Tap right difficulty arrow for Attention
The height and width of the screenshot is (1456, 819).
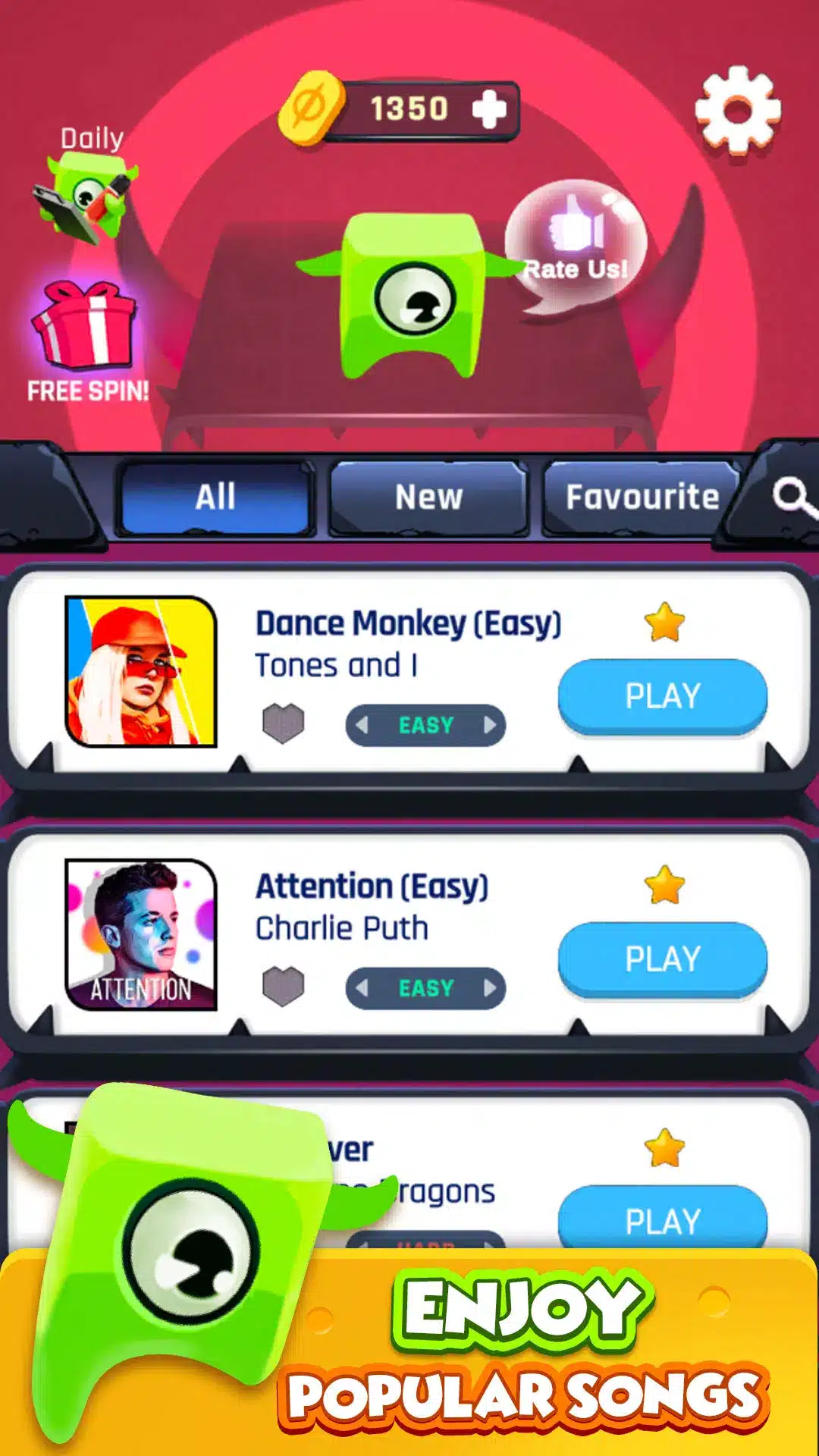[x=491, y=988]
